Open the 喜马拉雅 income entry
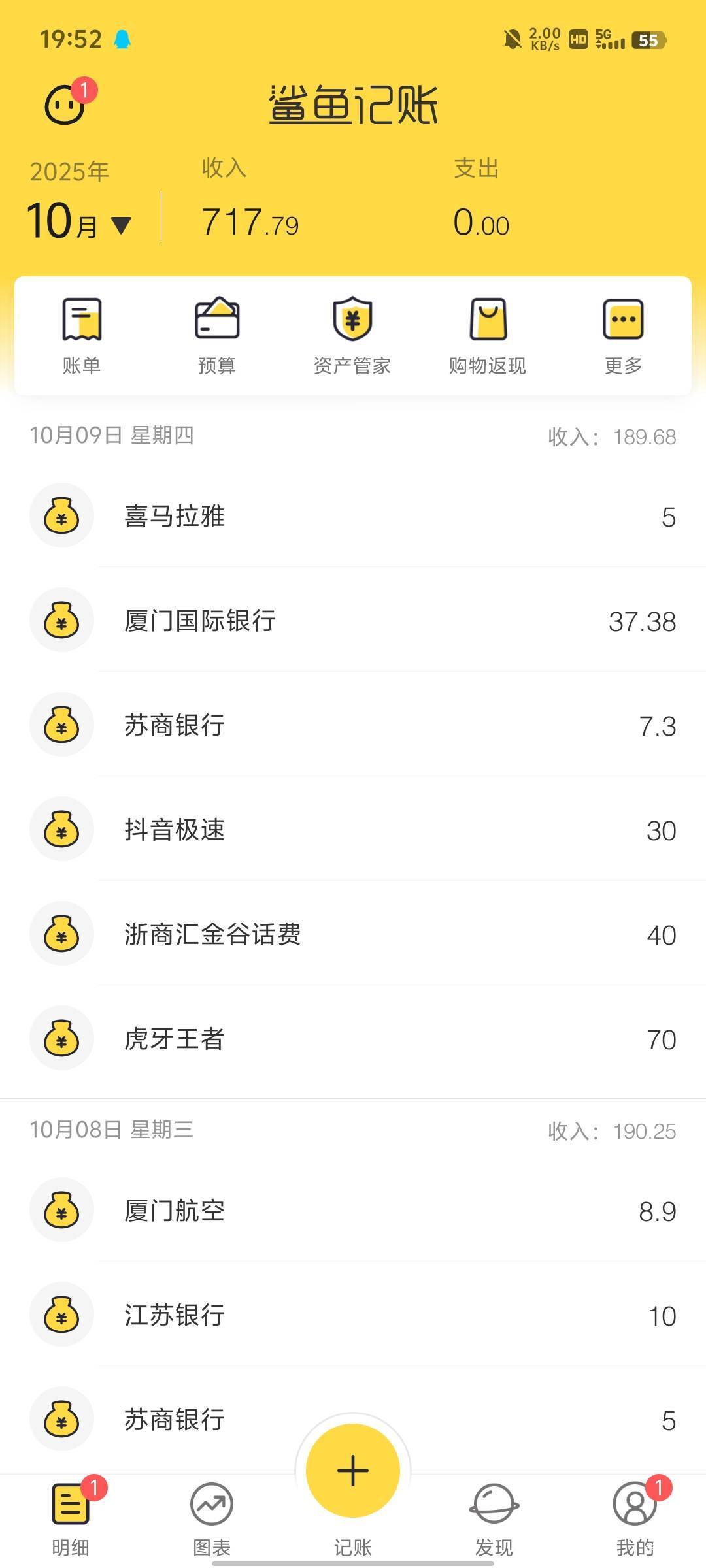 coord(353,516)
